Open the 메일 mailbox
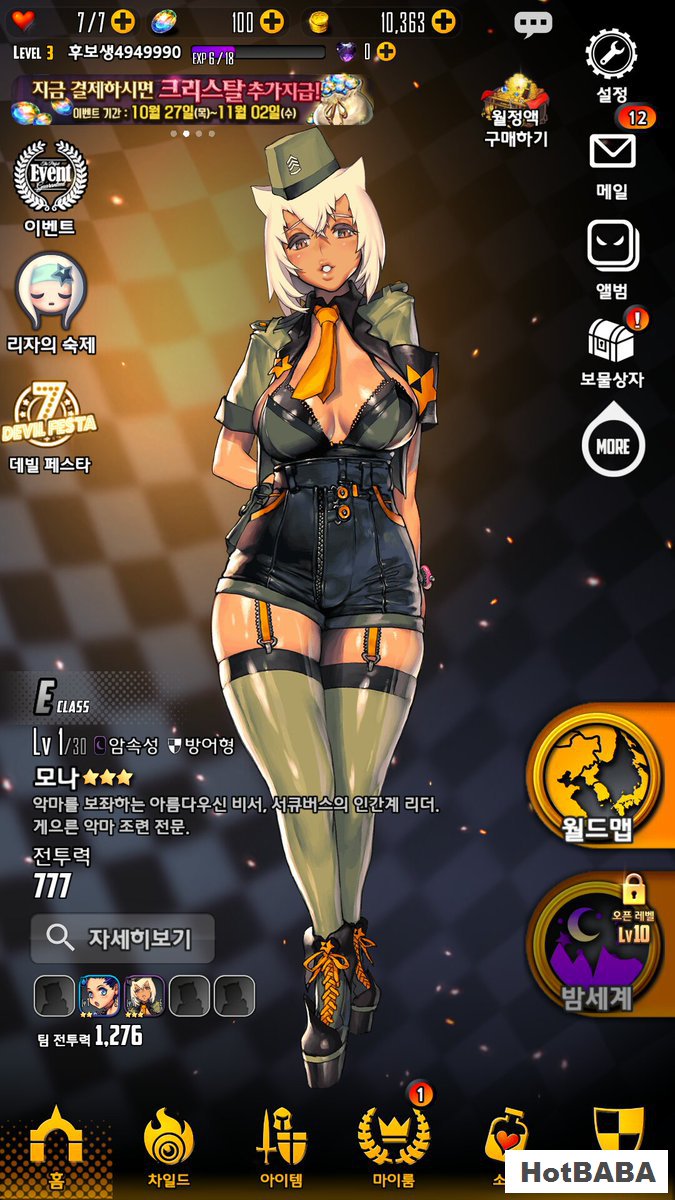 point(612,152)
